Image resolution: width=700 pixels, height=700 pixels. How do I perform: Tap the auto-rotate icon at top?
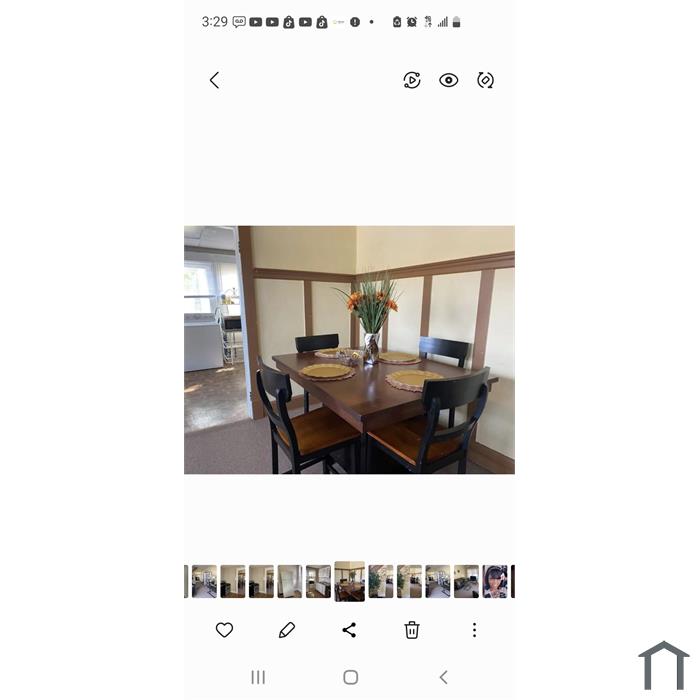tap(485, 80)
